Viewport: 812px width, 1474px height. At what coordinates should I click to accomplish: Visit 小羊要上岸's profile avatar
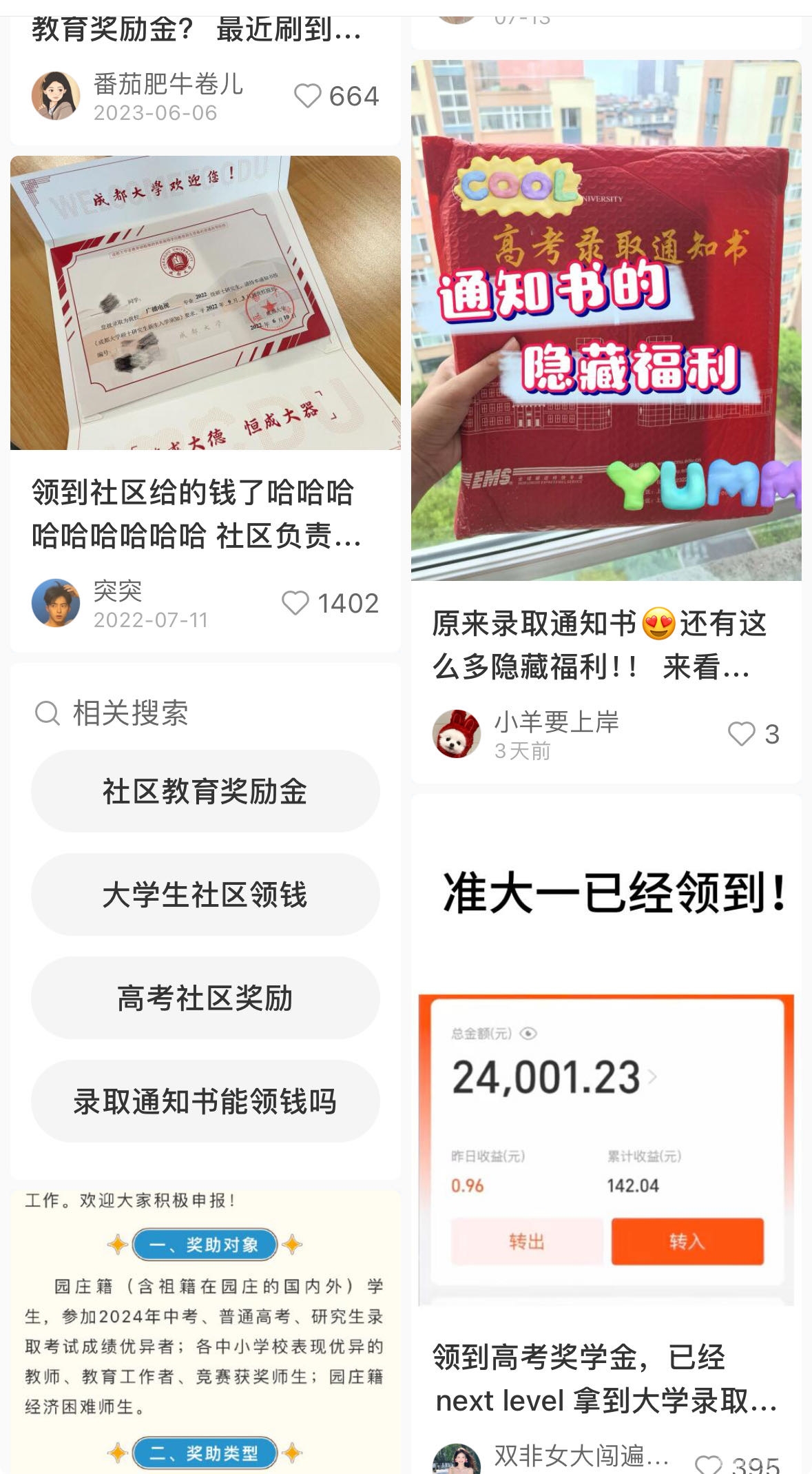tap(457, 734)
